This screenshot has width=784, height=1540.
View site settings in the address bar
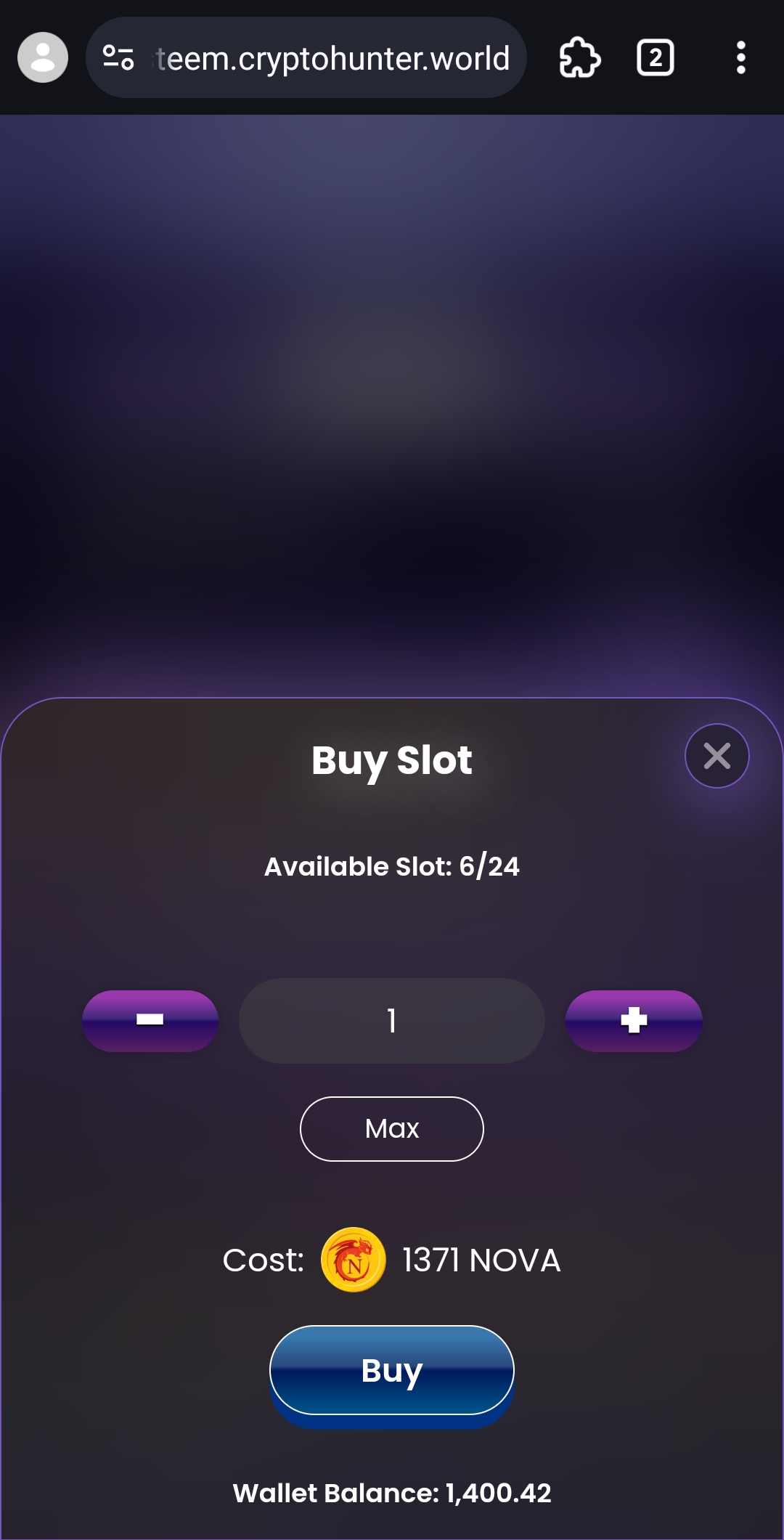[118, 57]
